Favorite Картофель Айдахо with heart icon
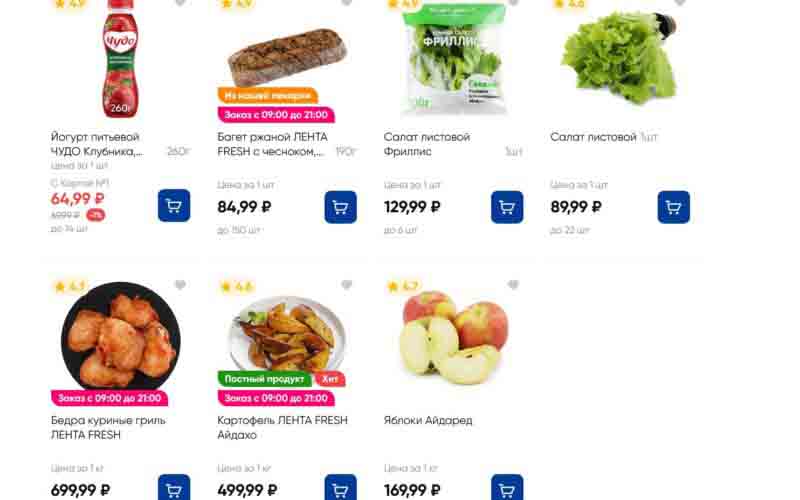The height and width of the screenshot is (500, 800). 346,286
